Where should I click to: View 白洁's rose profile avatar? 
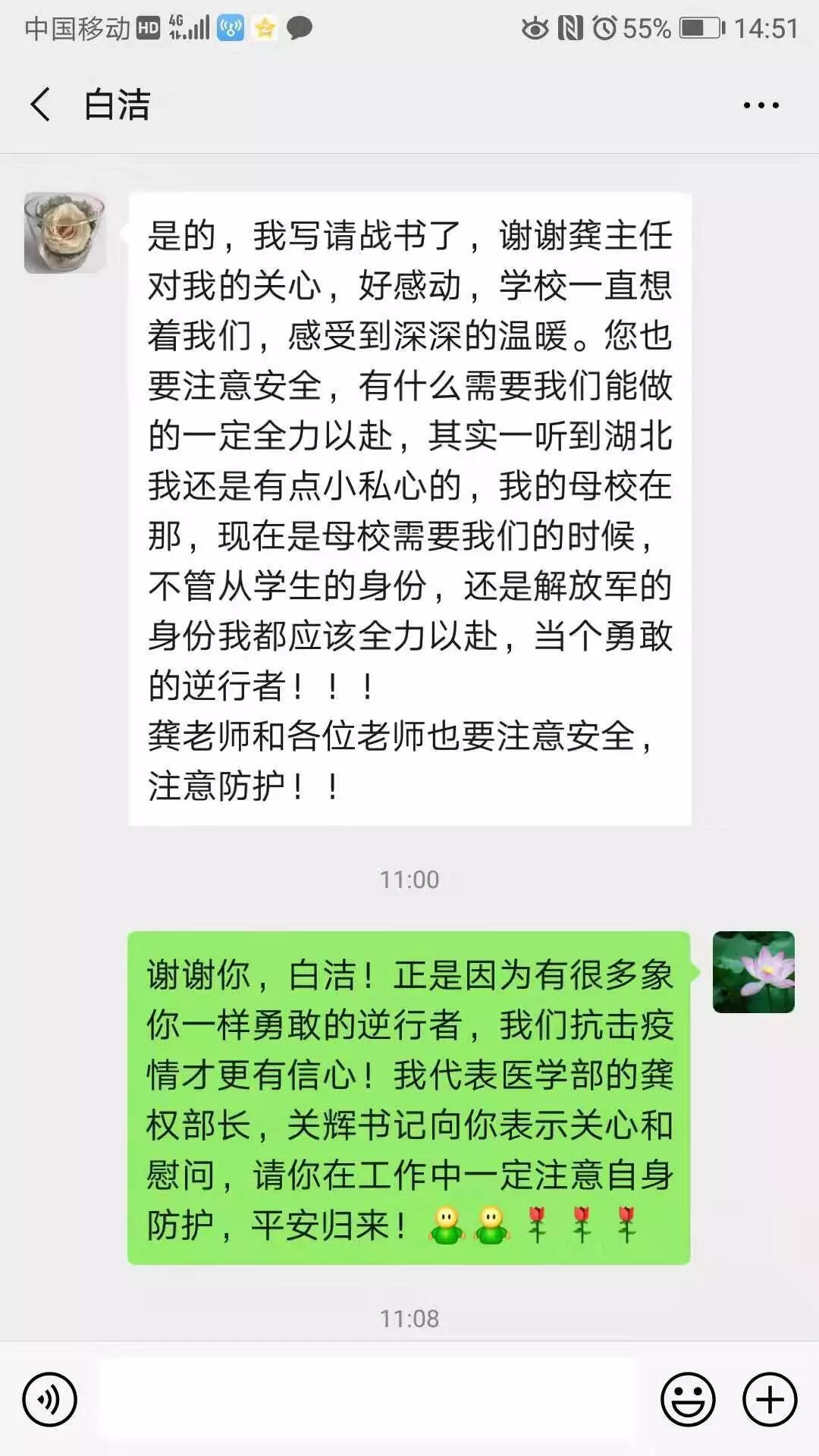(64, 233)
